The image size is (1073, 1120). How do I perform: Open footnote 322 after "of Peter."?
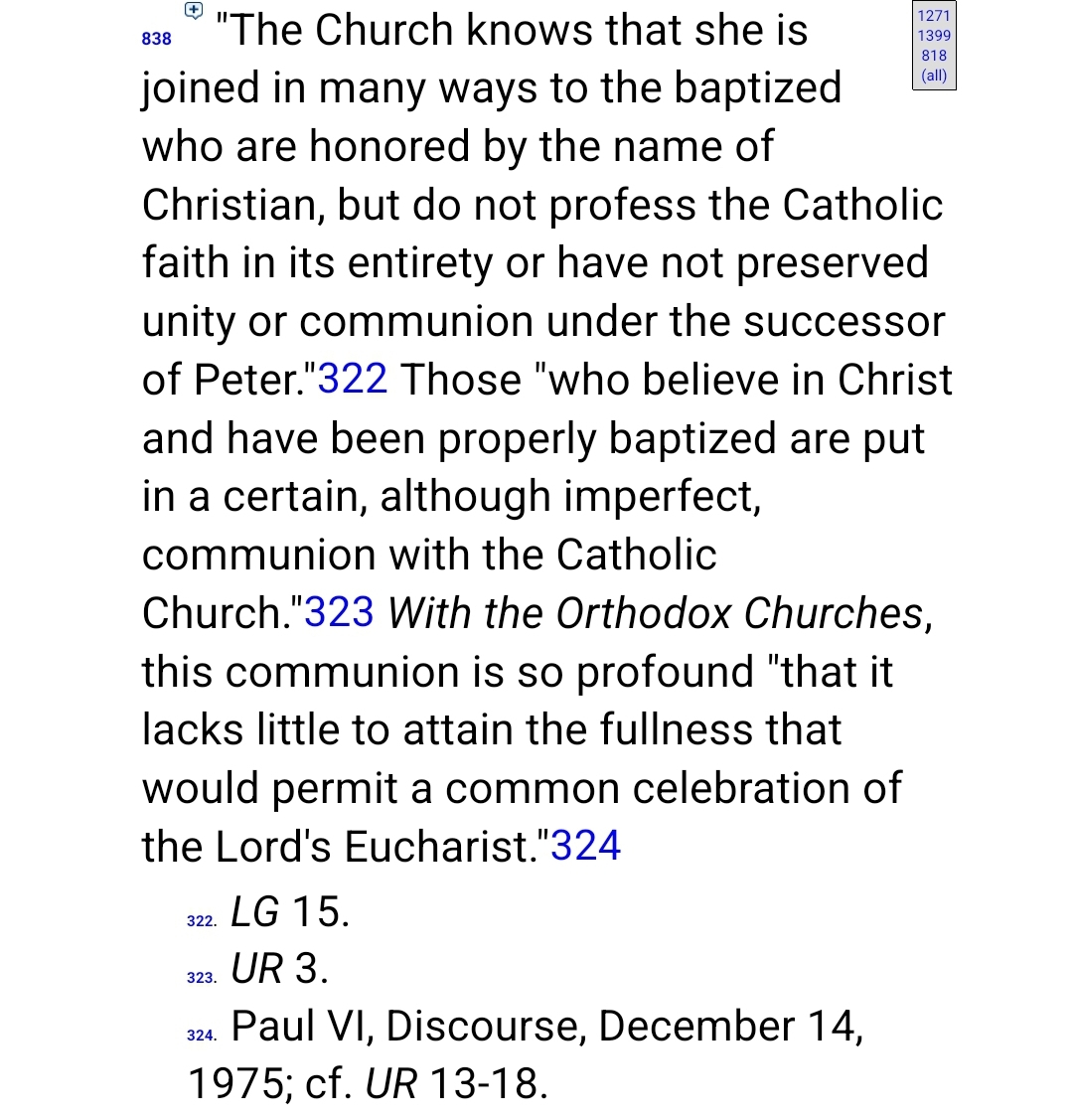(353, 380)
